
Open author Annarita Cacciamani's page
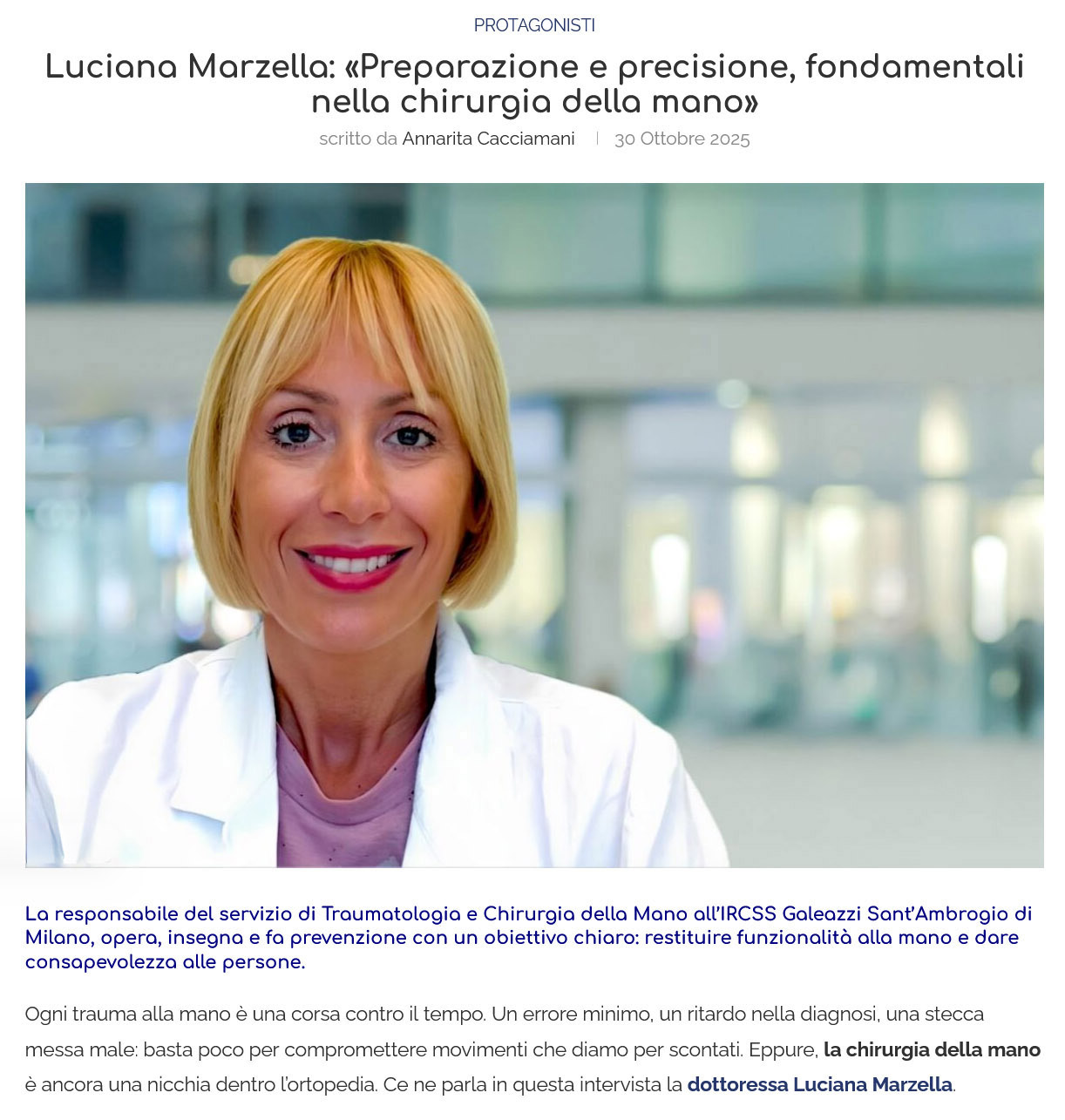coord(488,139)
